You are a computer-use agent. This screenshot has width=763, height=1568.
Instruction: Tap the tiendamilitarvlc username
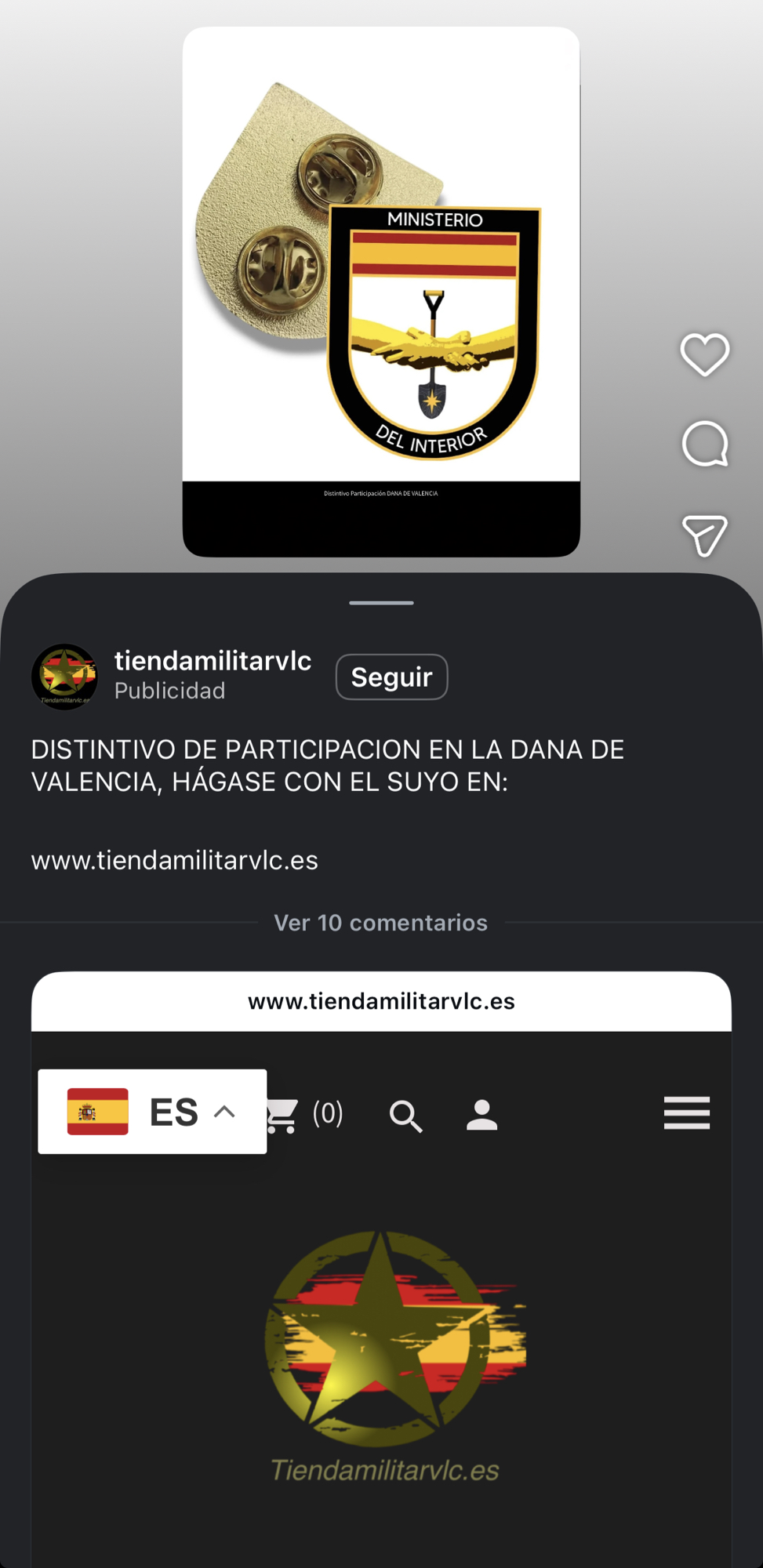213,661
